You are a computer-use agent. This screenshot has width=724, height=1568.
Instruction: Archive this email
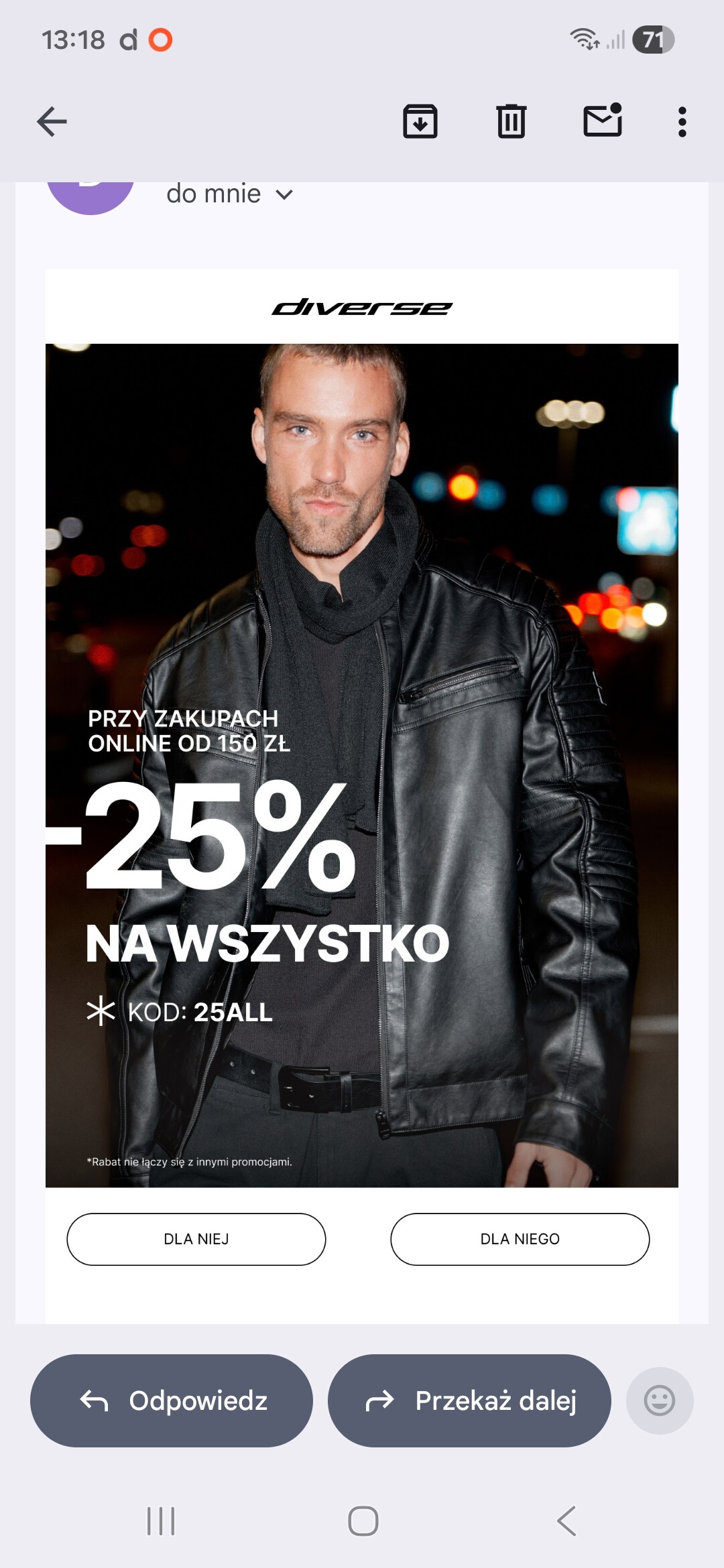(420, 122)
